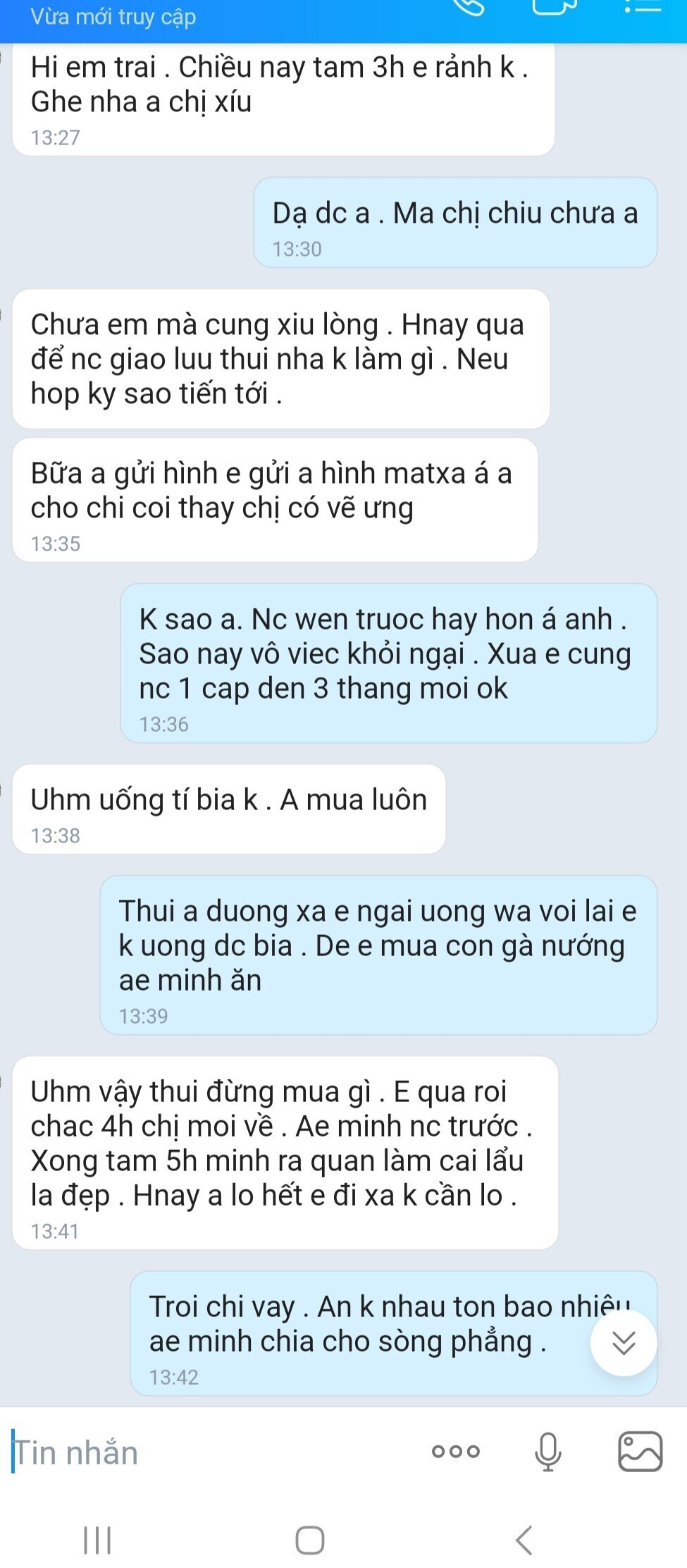Open the photo gallery picker
Image resolution: width=687 pixels, height=1568 pixels.
[x=640, y=1451]
